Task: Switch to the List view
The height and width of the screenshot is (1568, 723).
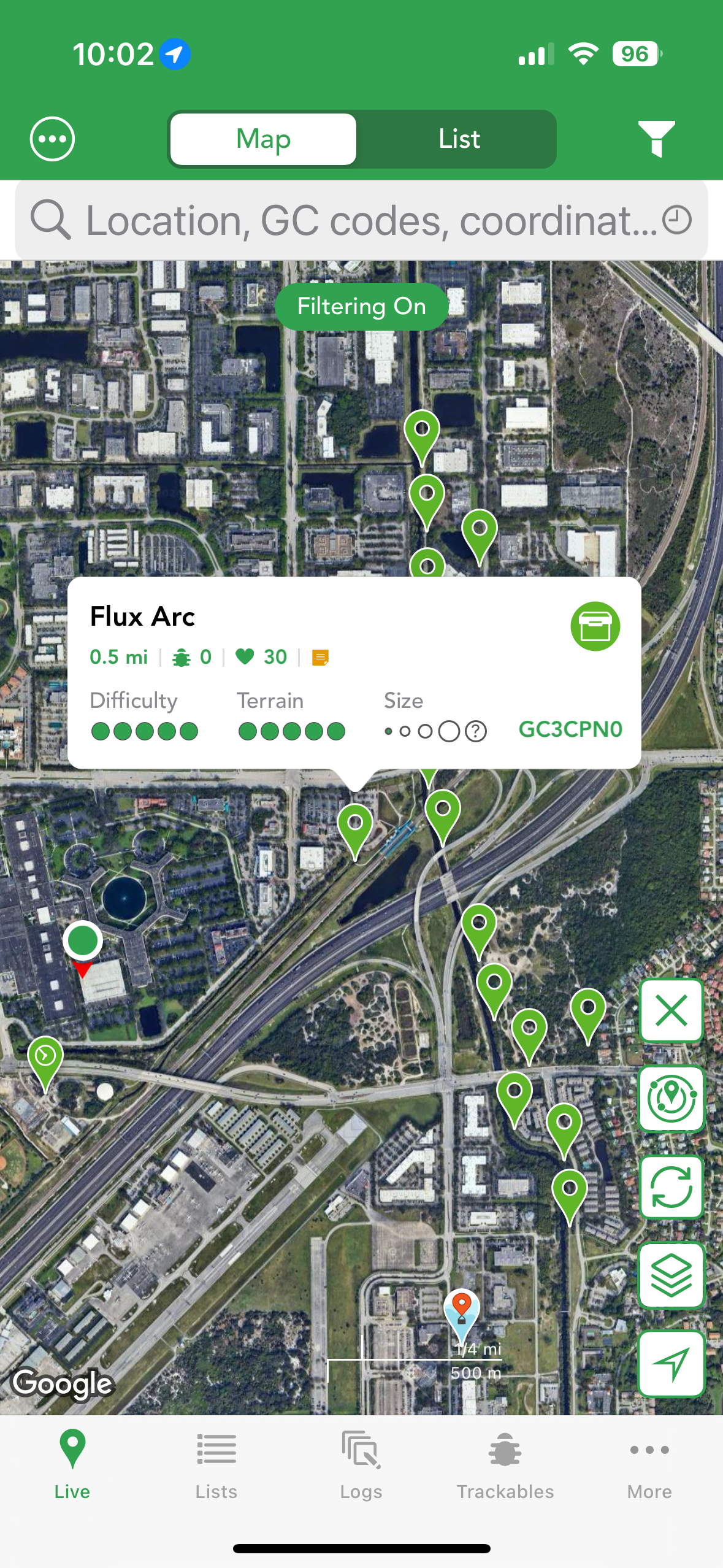Action: (459, 139)
